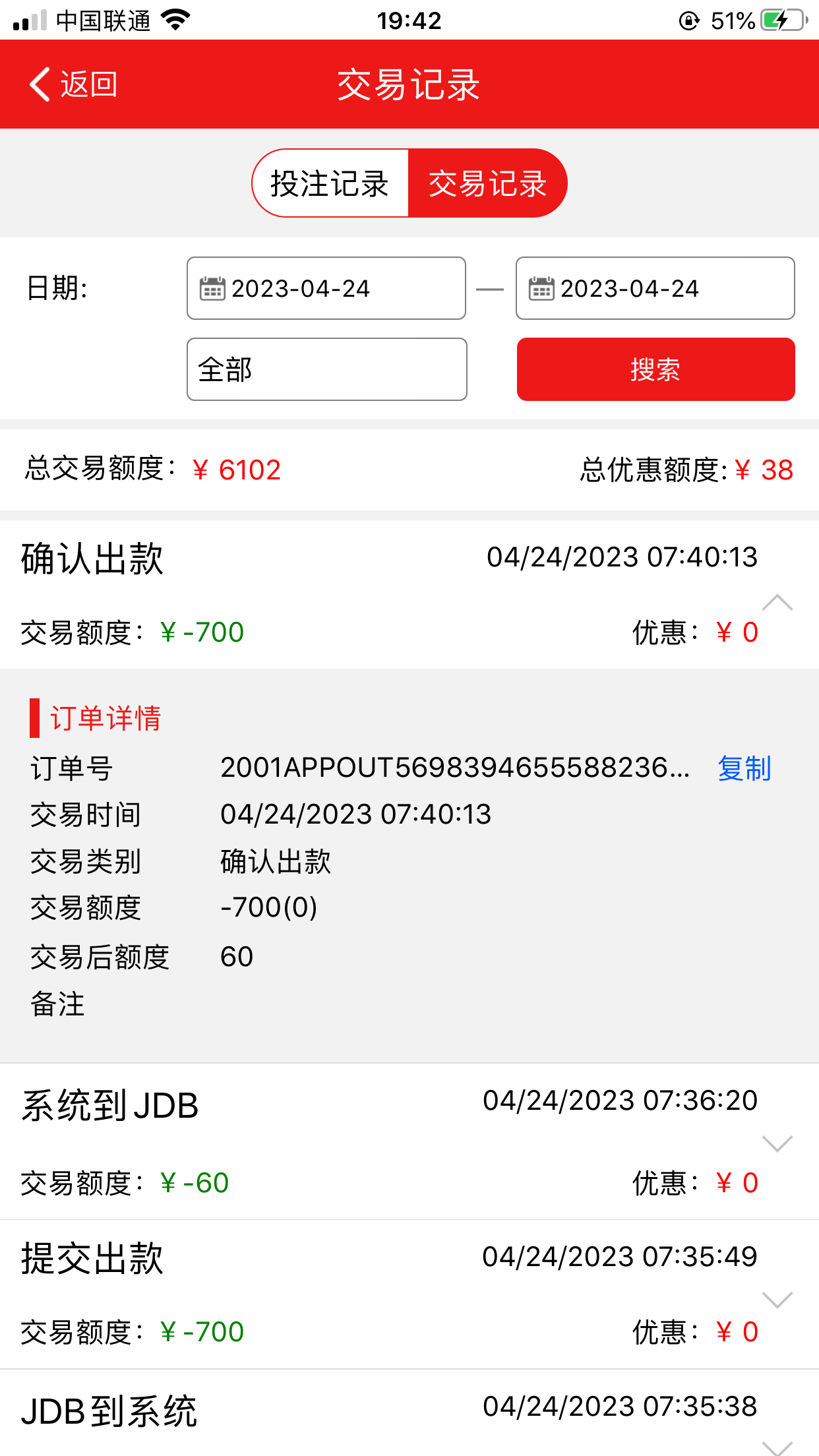Open the end date picker
Viewport: 819px width, 1456px height.
[655, 289]
